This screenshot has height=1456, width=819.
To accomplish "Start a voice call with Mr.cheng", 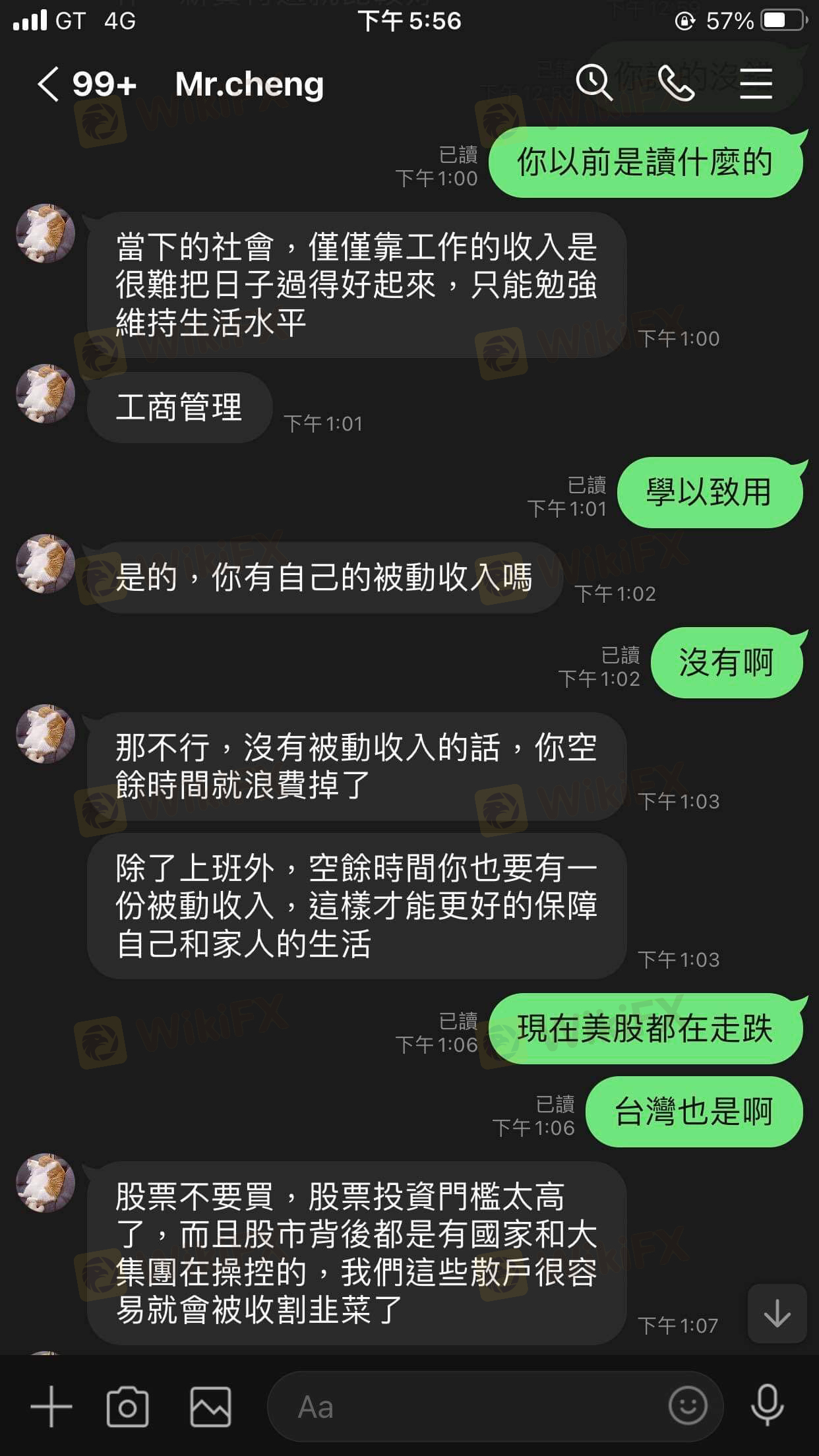I will point(677,83).
